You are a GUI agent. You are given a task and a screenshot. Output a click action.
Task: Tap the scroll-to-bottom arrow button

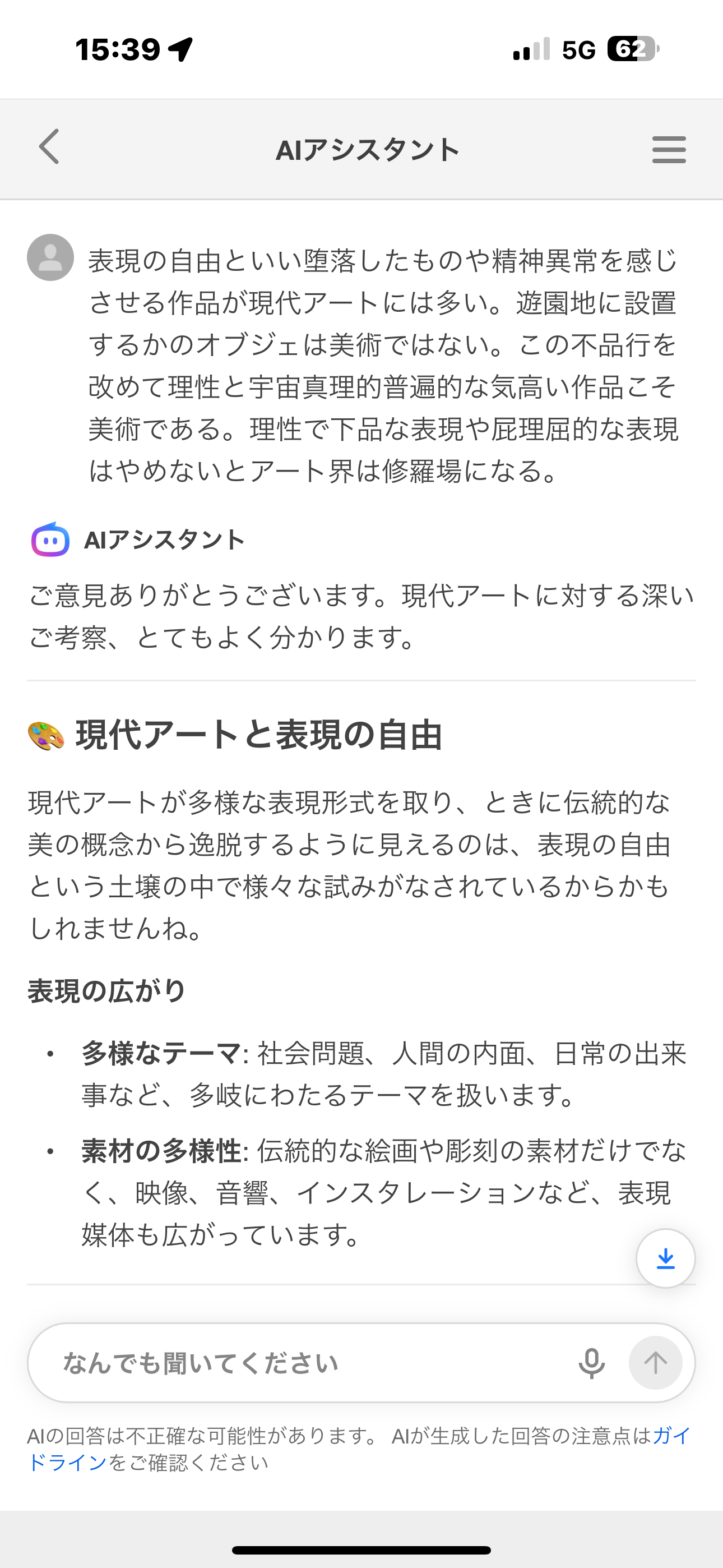(x=665, y=1258)
